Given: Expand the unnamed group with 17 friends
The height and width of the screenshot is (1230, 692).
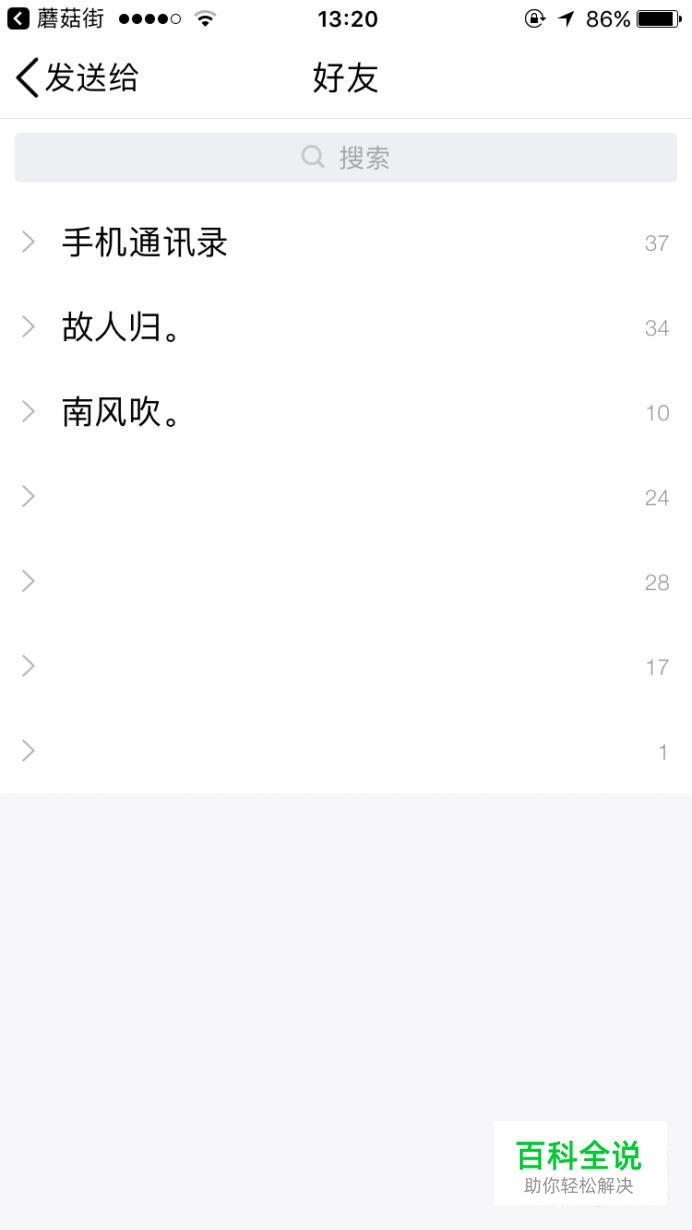Looking at the screenshot, I should tap(346, 667).
